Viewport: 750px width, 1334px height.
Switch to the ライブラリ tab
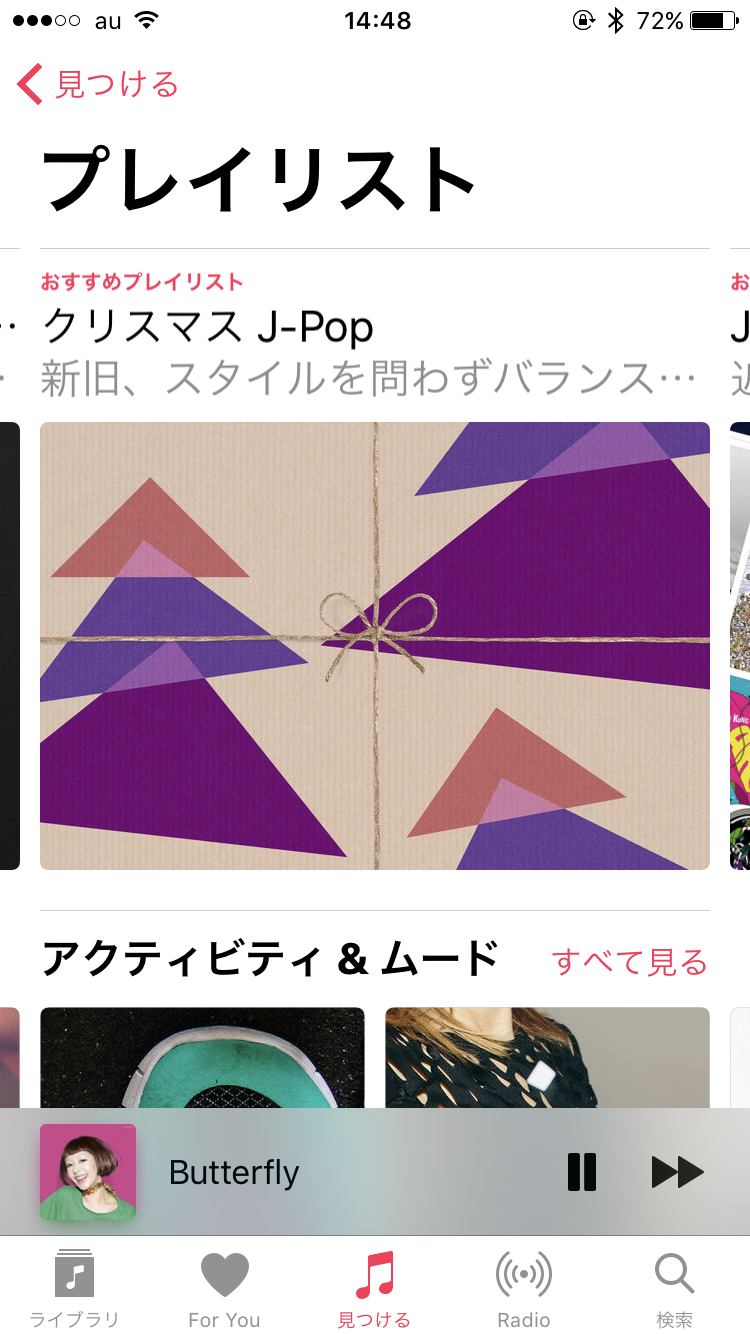click(x=74, y=1288)
